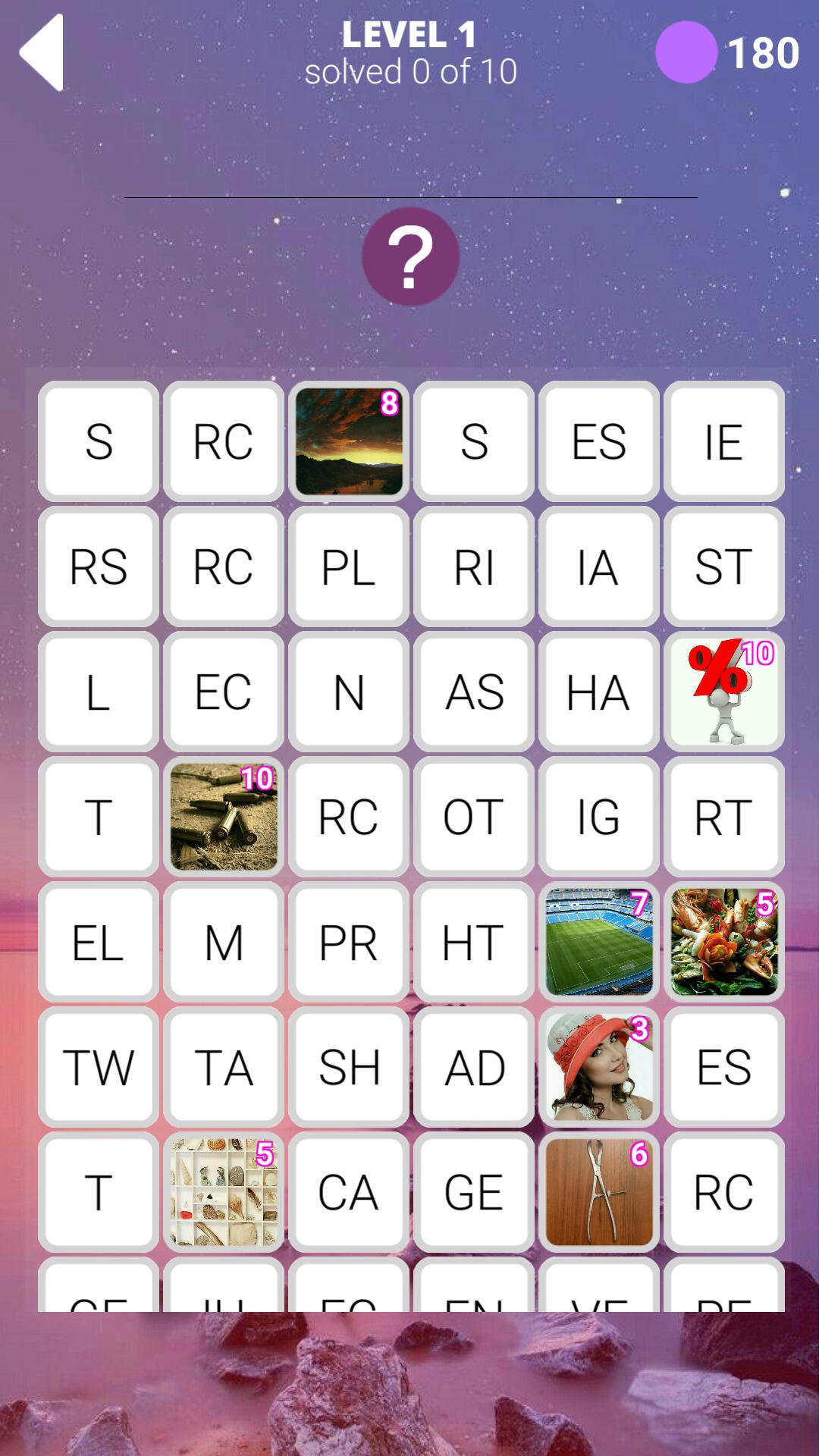Viewport: 819px width, 1456px height.
Task: Tap the TW tile in the sixth row
Action: click(98, 1067)
